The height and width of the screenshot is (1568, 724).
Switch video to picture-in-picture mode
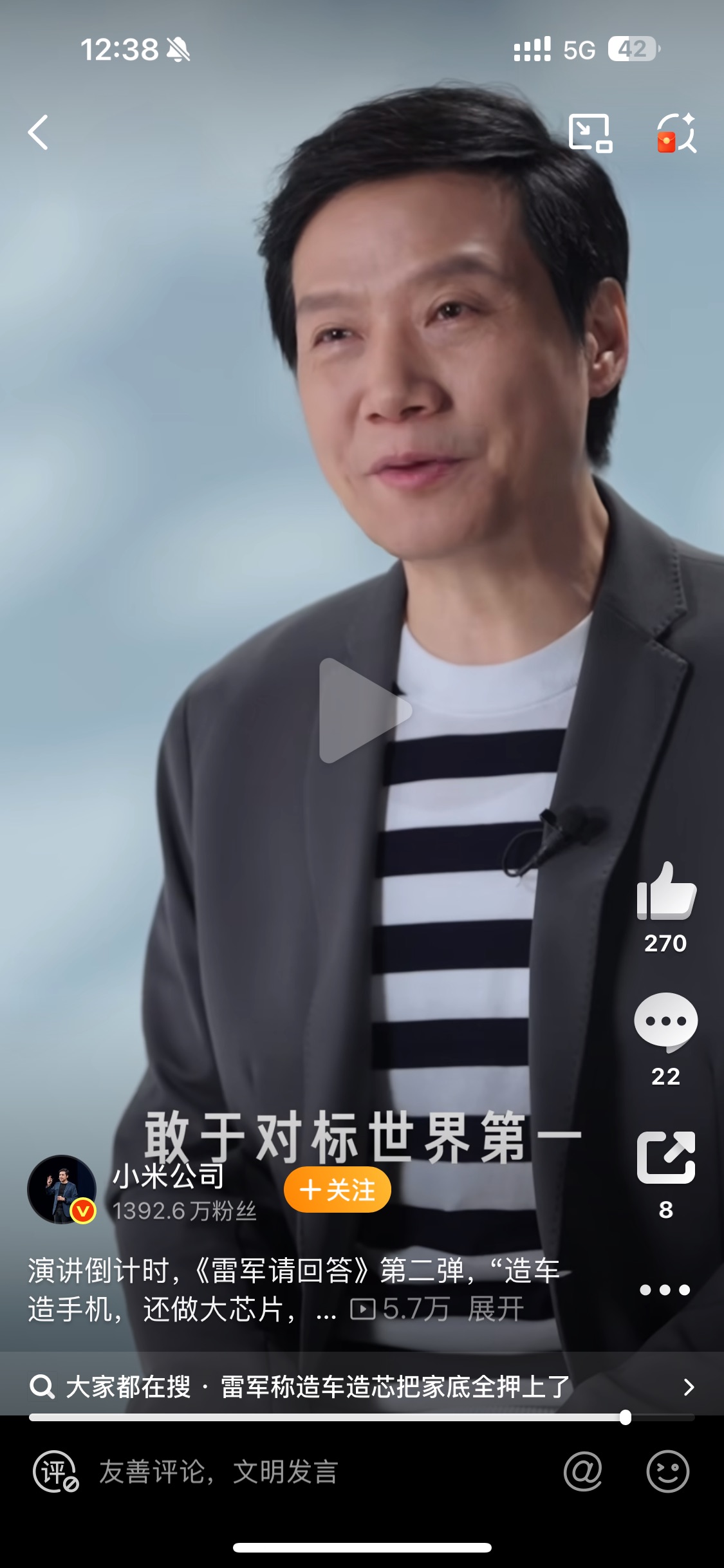click(589, 133)
